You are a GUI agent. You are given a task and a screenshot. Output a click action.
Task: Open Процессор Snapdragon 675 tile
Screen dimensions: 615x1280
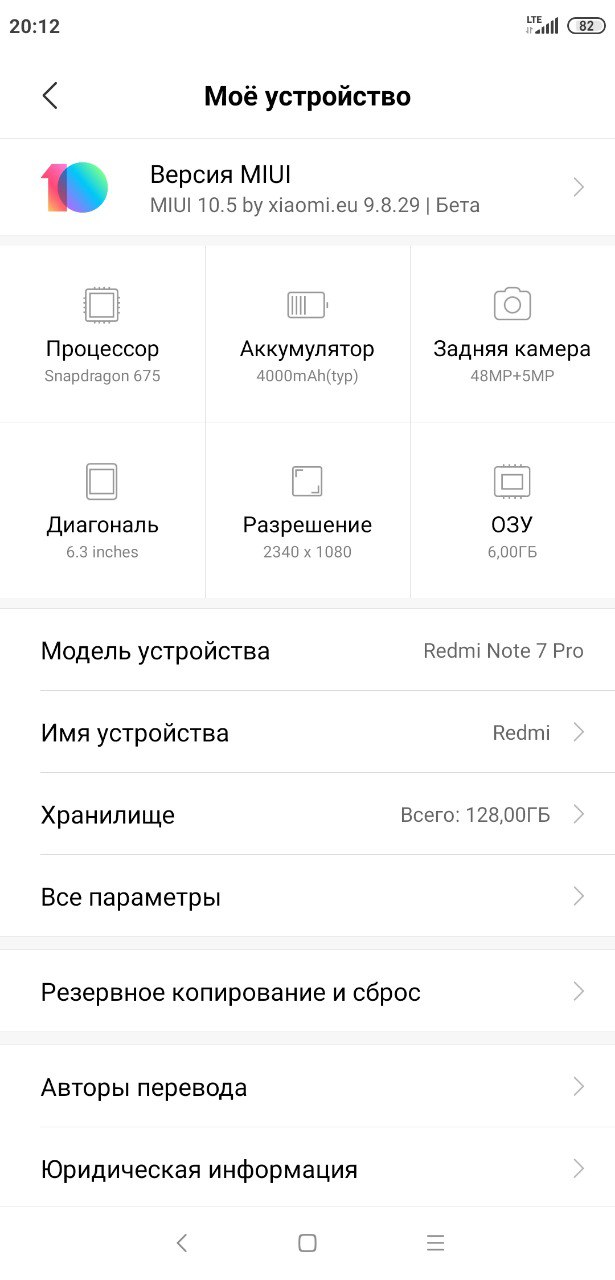coord(102,335)
